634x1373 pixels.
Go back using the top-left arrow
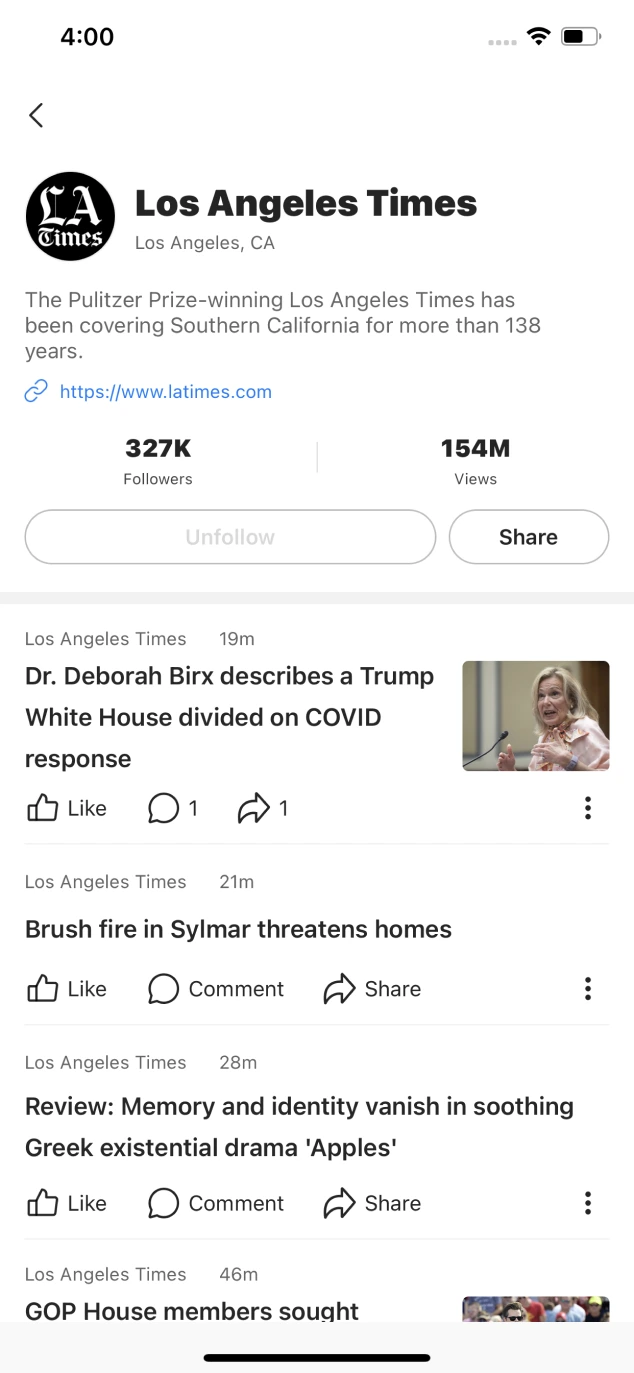click(x=36, y=115)
